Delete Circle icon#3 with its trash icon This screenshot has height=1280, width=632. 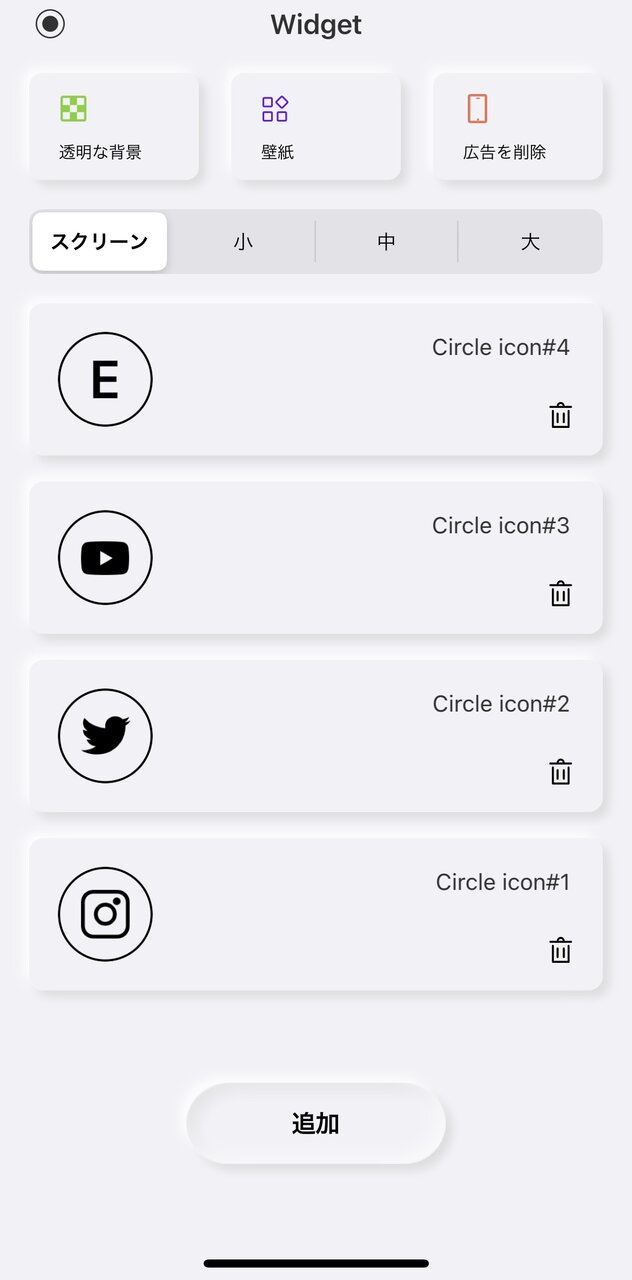561,593
